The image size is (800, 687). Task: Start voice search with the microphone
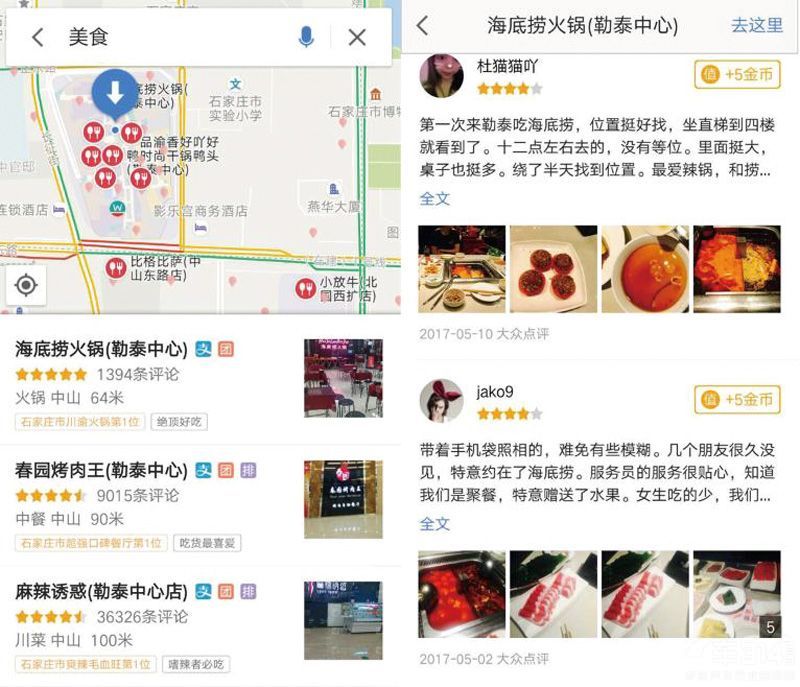[x=306, y=38]
